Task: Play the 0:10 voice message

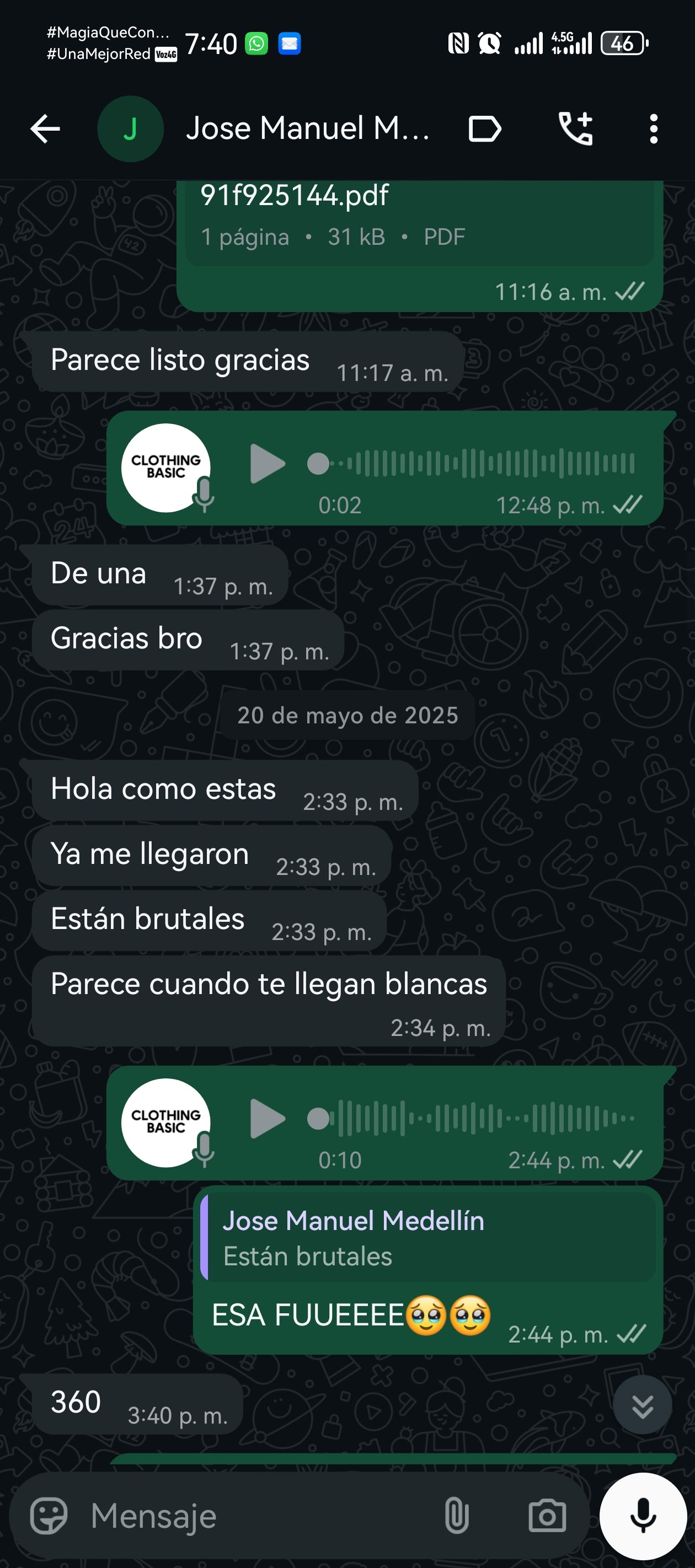Action: point(267,1119)
